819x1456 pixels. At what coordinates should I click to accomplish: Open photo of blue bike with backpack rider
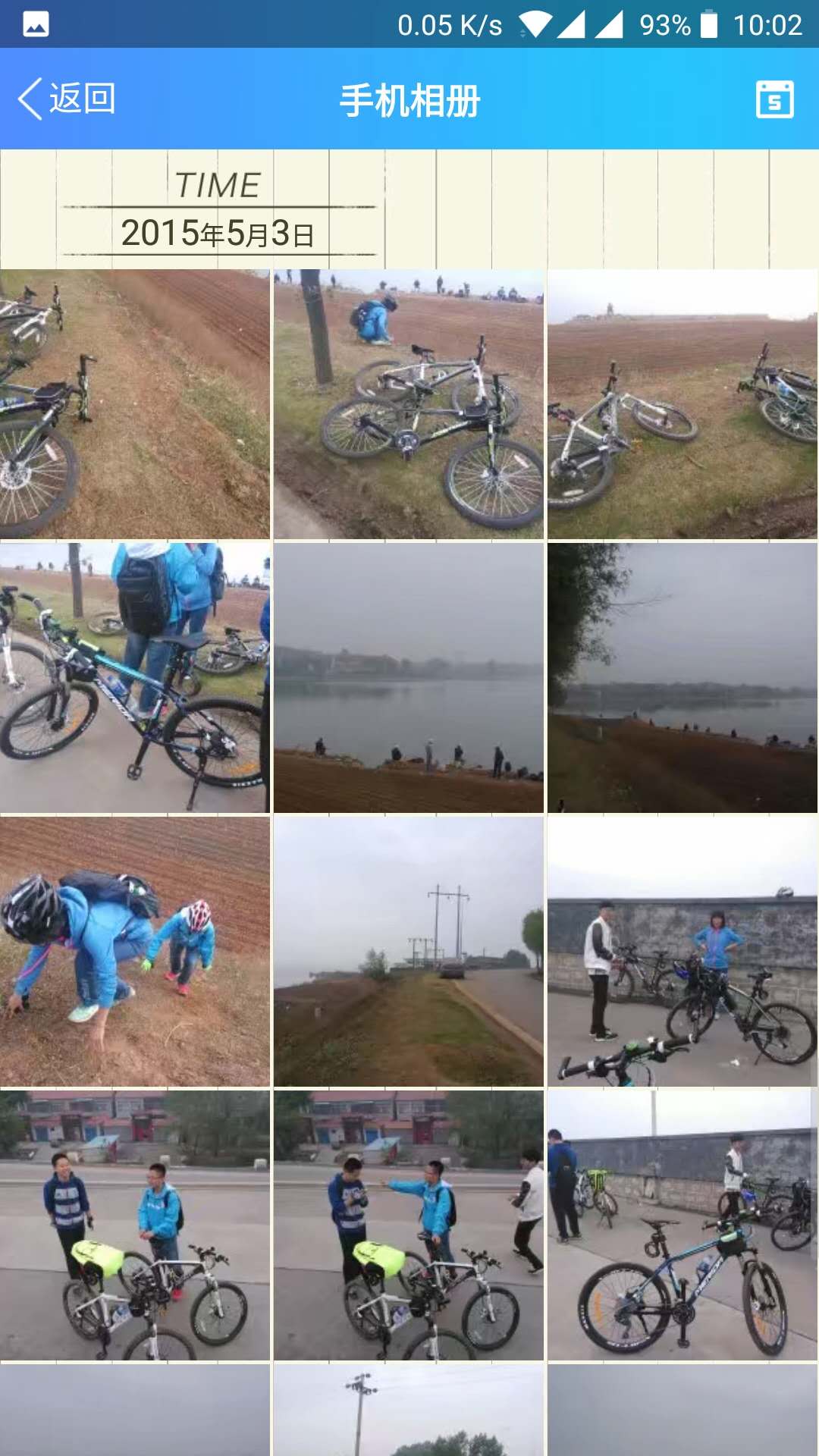tap(135, 677)
